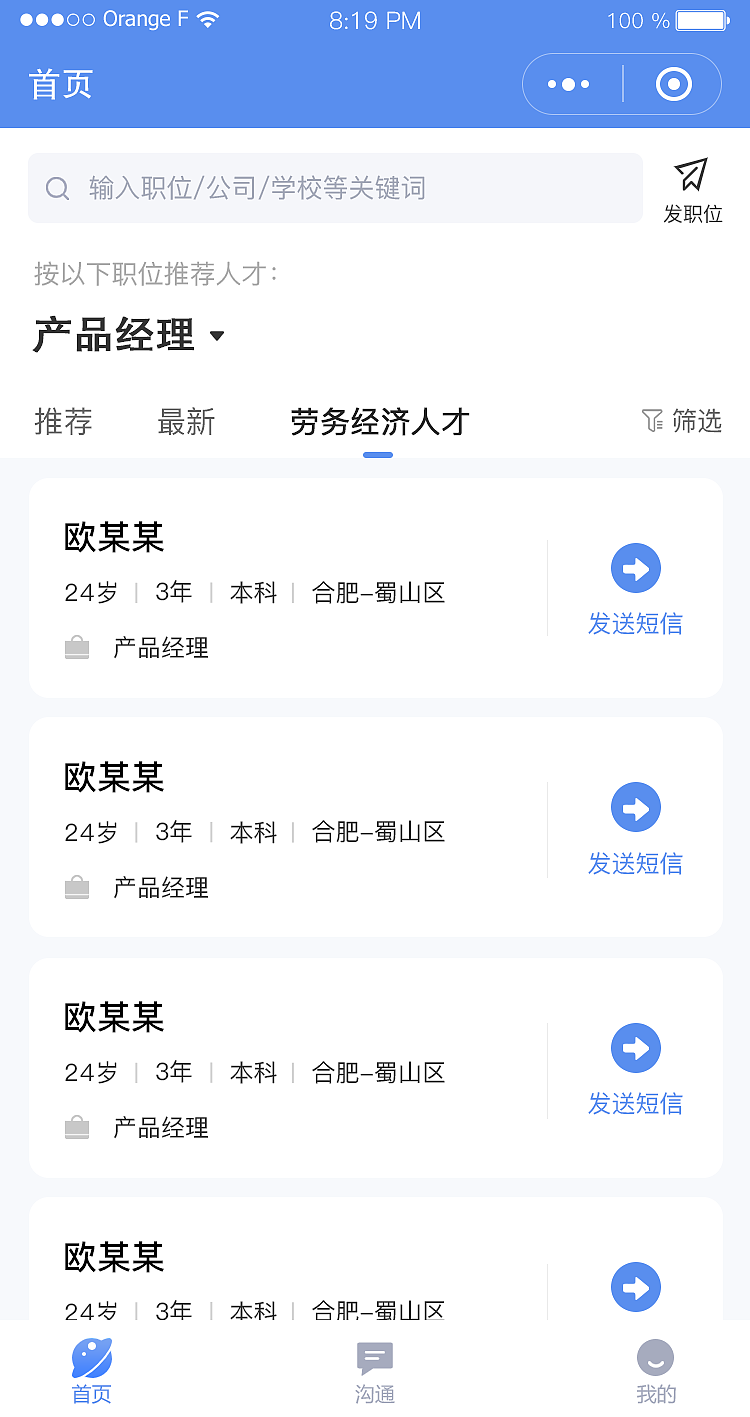This screenshot has width=750, height=1417.
Task: Tap the search magnifier icon
Action: (57, 188)
